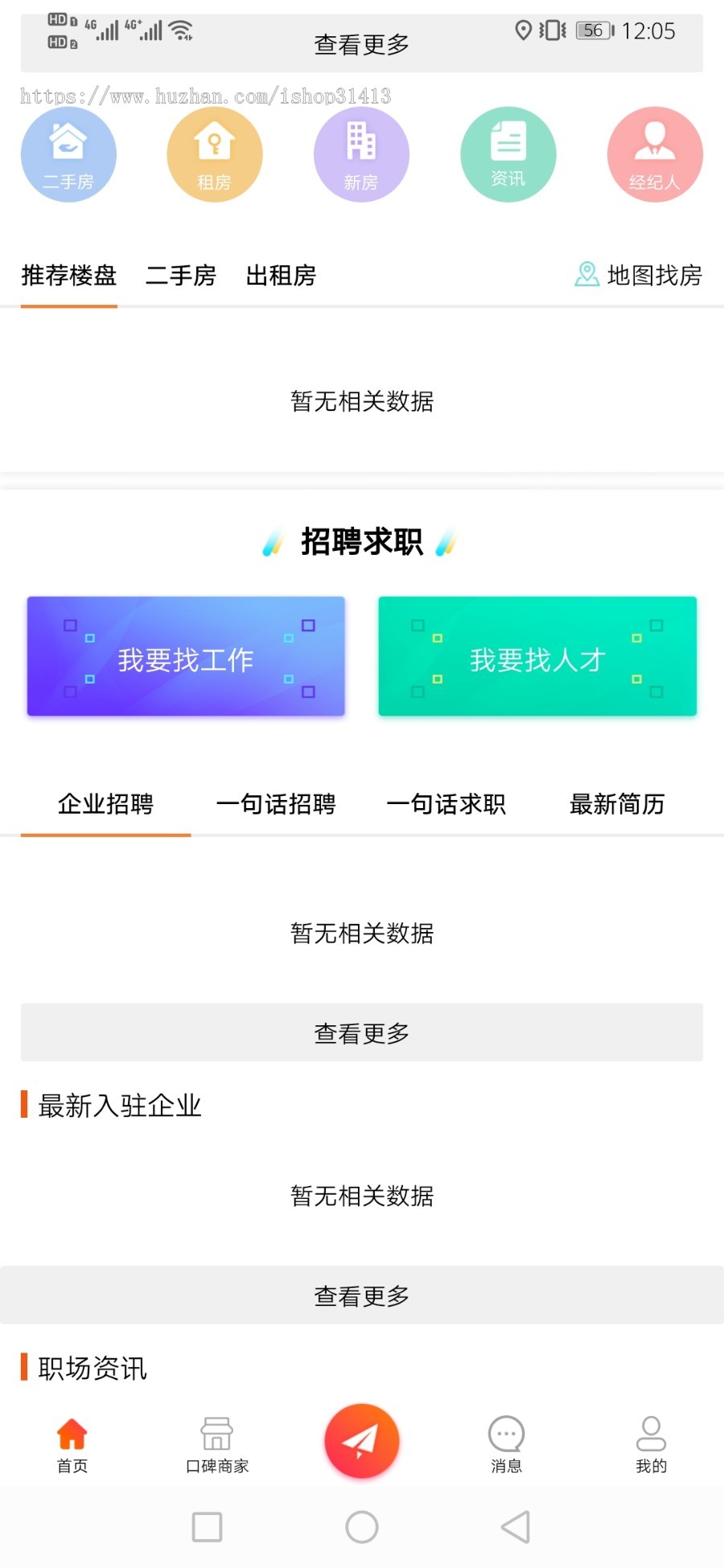Open the 经纪人 agents section icon
The image size is (724, 1568).
[x=654, y=154]
